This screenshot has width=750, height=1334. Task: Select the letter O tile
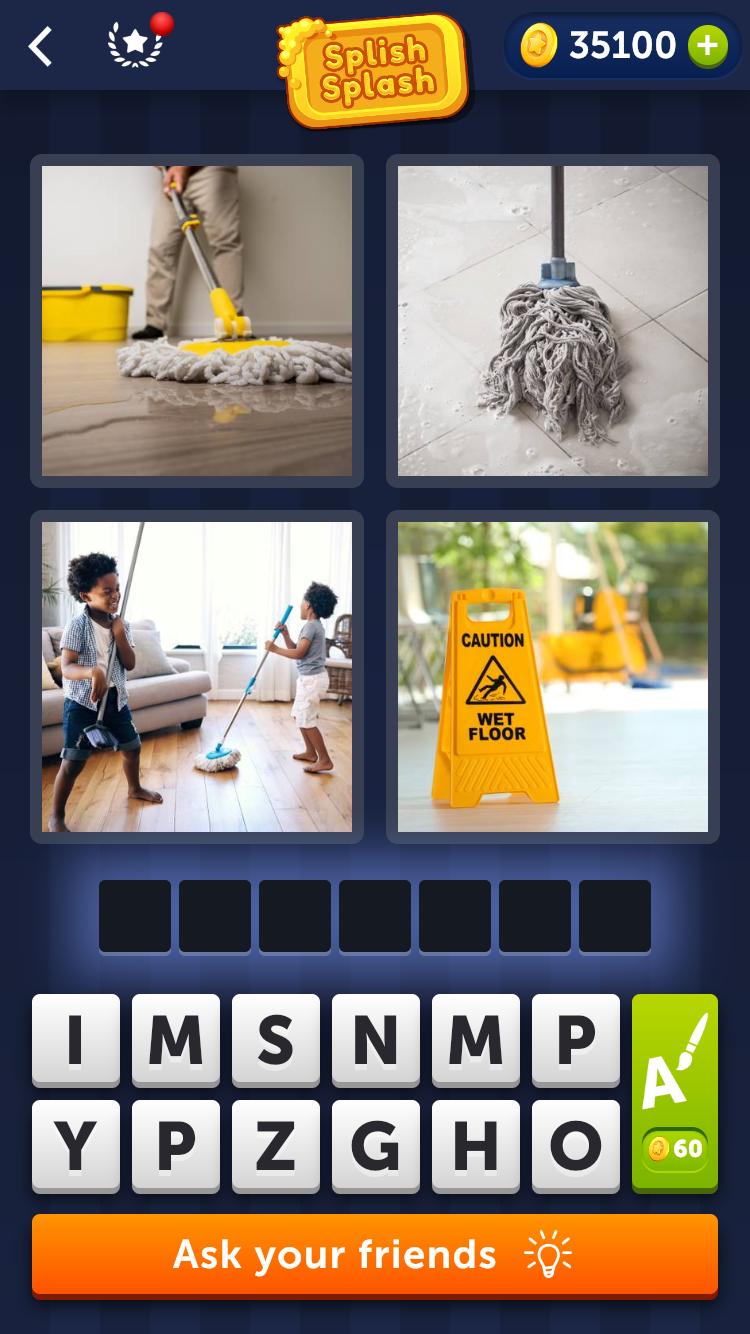point(576,1146)
